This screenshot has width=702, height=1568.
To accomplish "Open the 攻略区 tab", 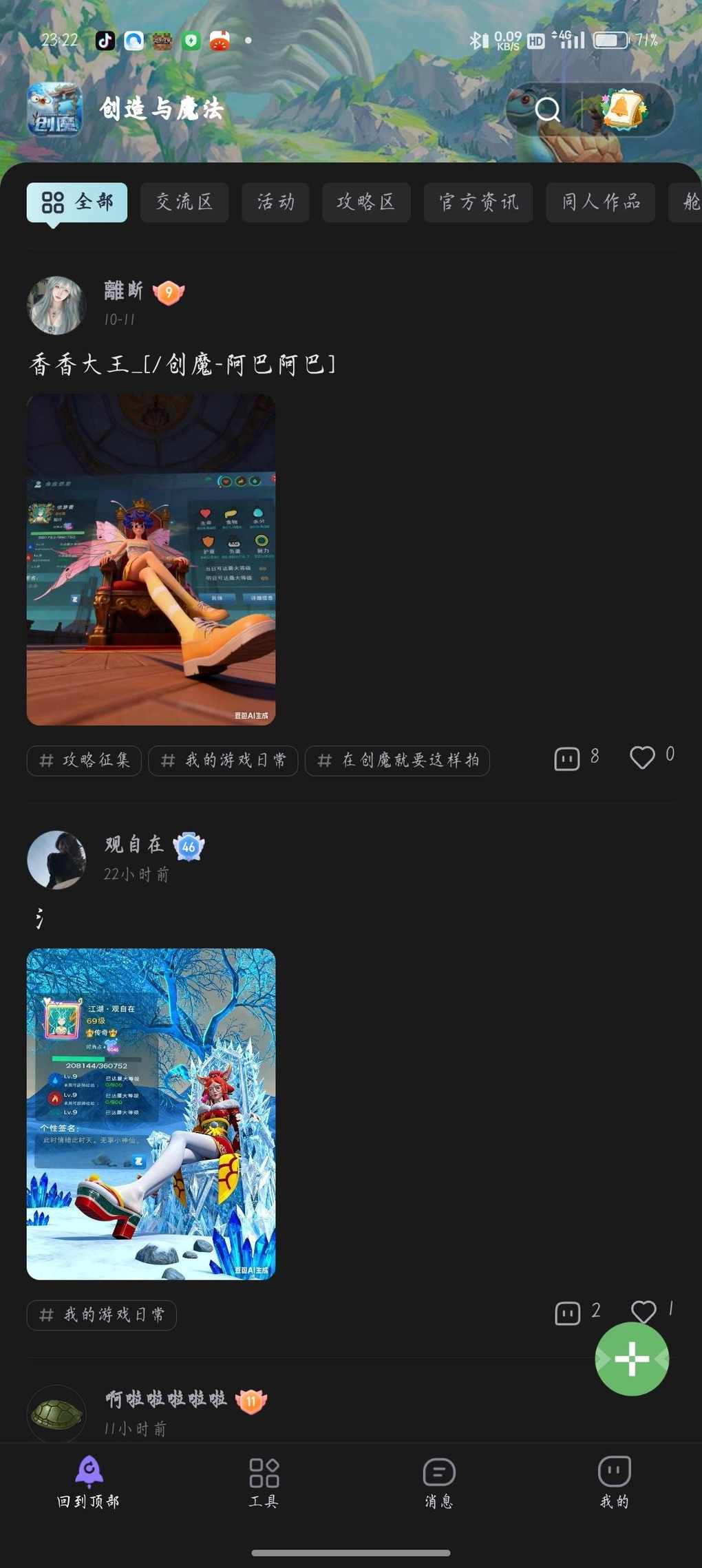I will pos(366,202).
